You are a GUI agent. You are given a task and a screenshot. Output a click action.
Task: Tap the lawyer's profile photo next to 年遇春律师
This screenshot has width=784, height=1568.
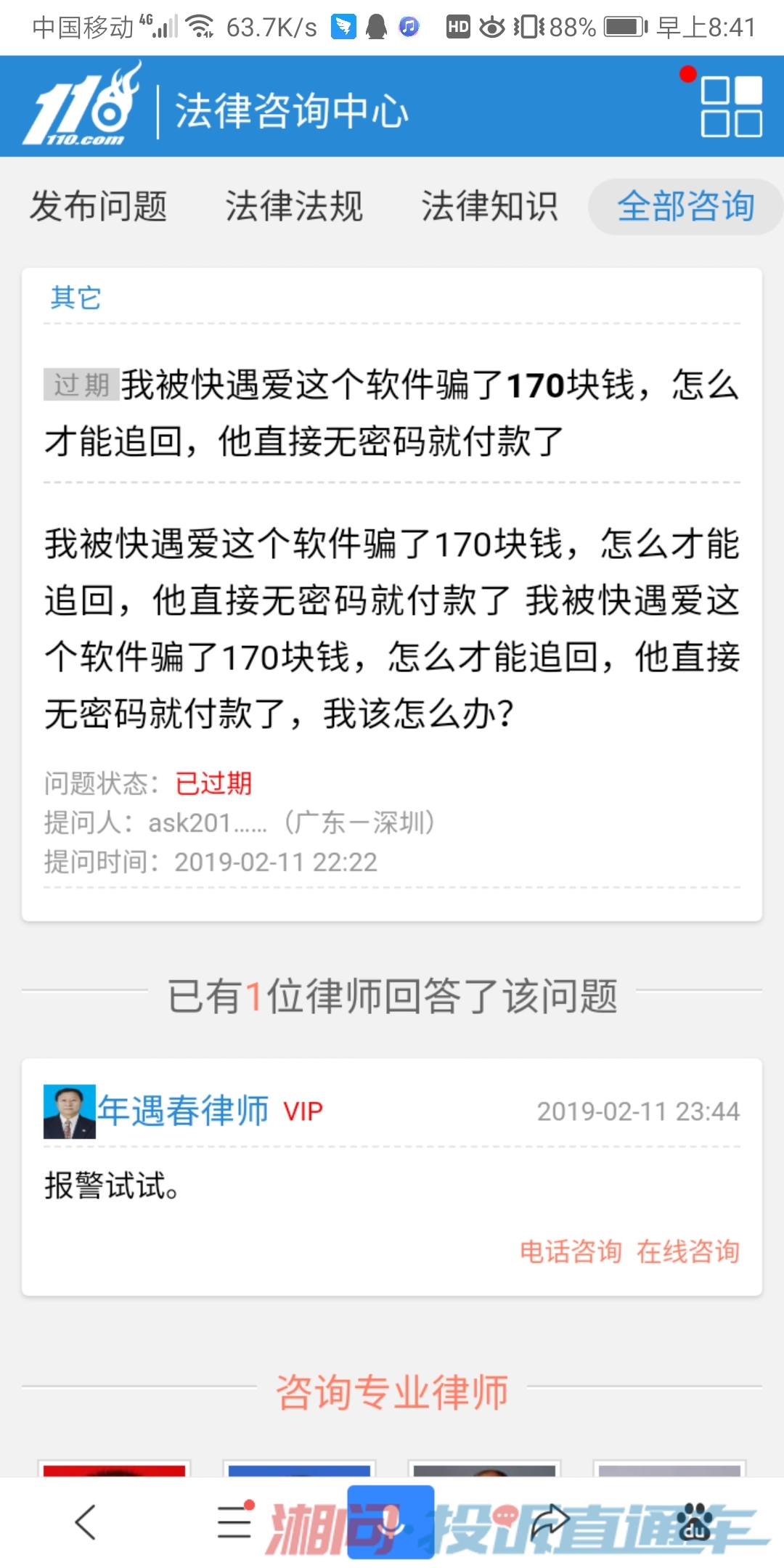(x=69, y=1110)
